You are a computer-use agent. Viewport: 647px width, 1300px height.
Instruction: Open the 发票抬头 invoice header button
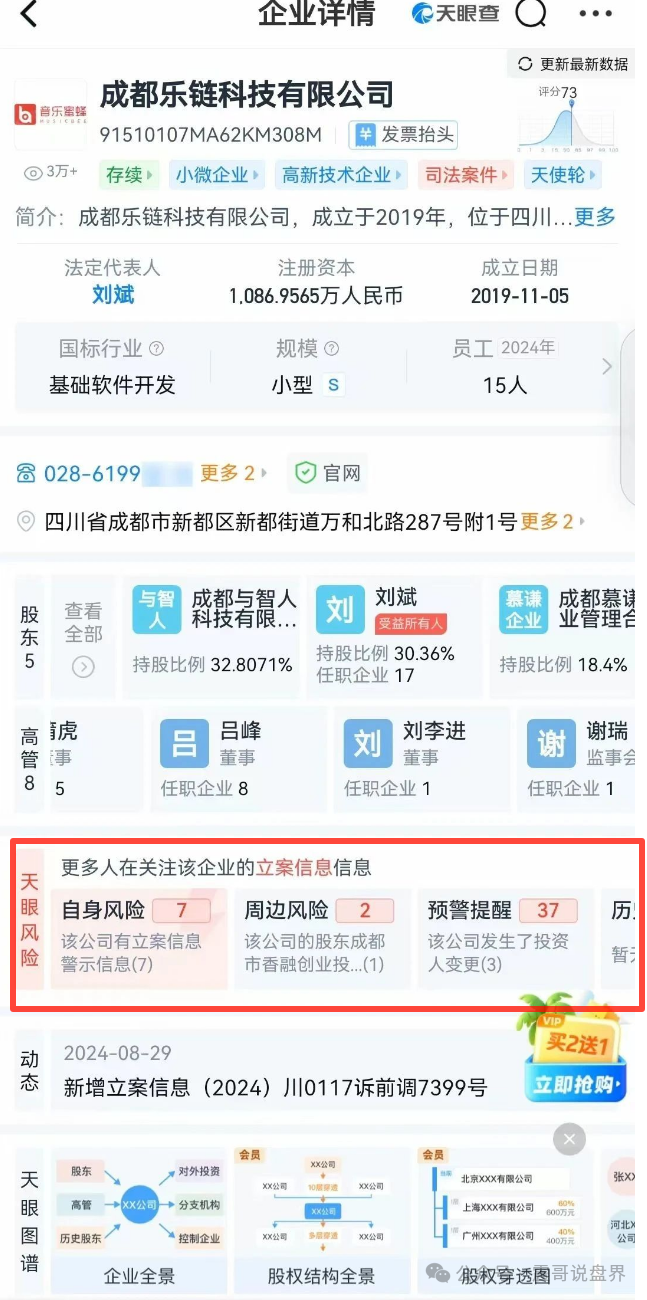click(x=404, y=134)
